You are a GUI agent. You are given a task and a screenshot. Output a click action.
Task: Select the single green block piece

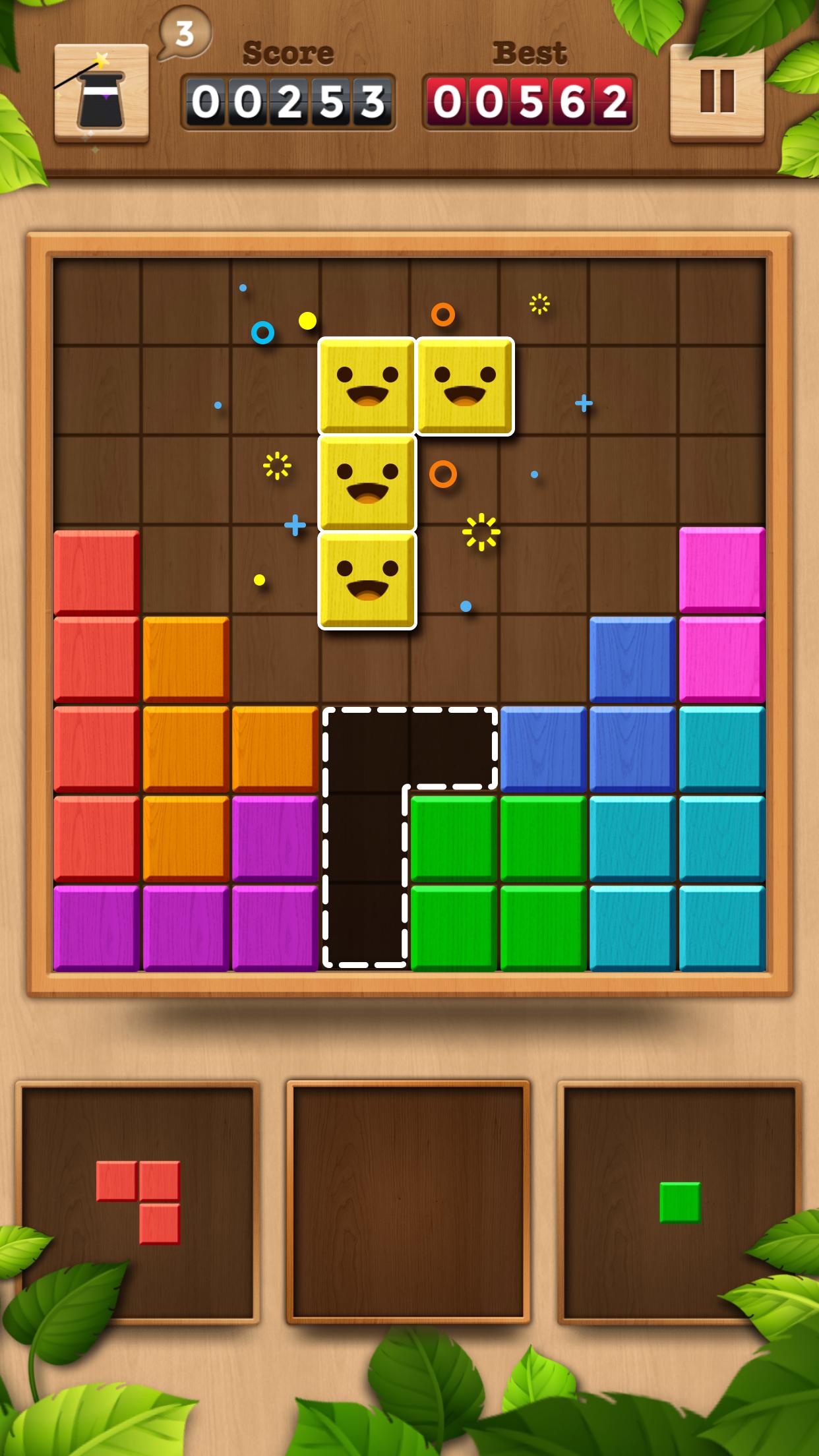click(x=680, y=1202)
